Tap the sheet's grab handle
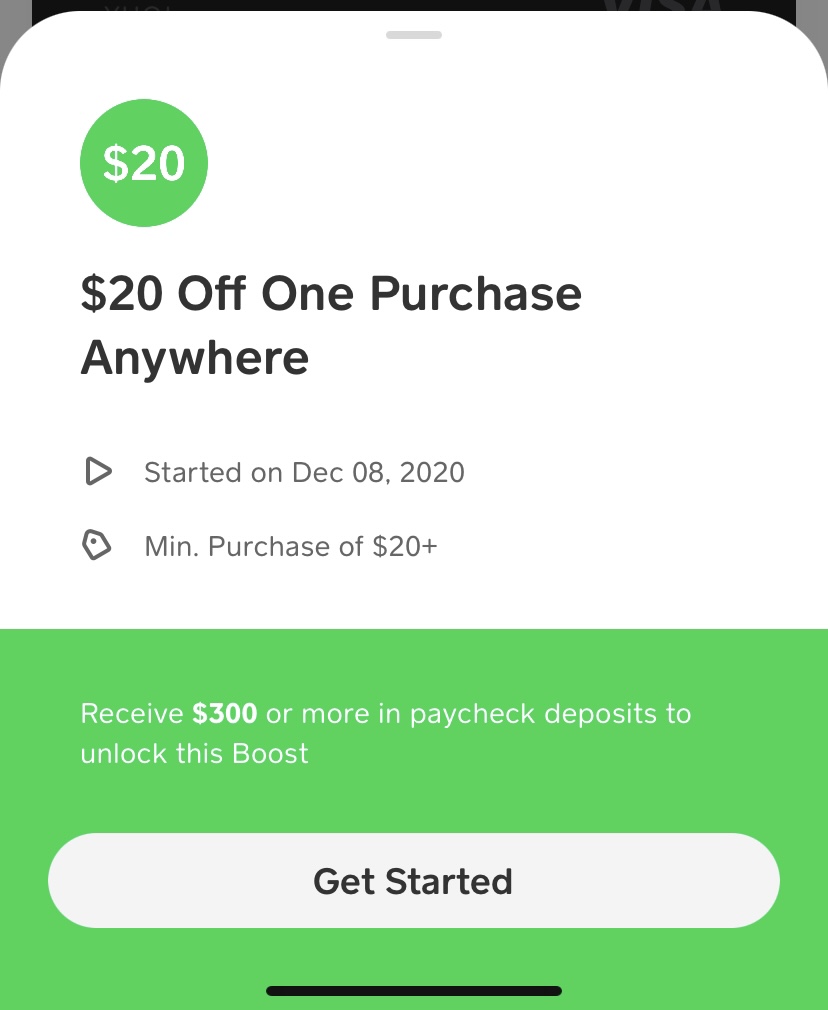 click(413, 35)
